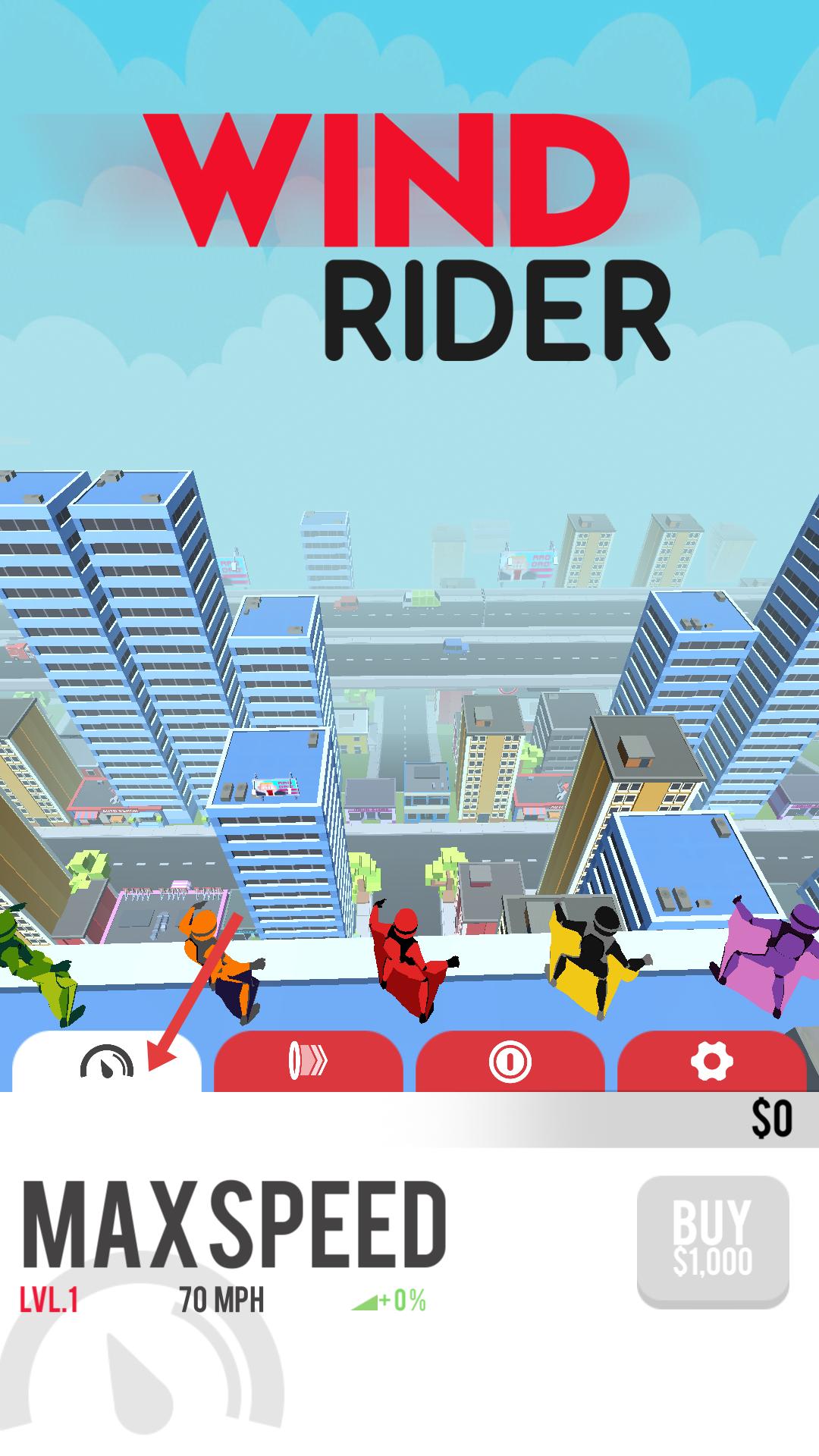819x1456 pixels.
Task: Open the coin upgrade tab
Action: 510,1062
